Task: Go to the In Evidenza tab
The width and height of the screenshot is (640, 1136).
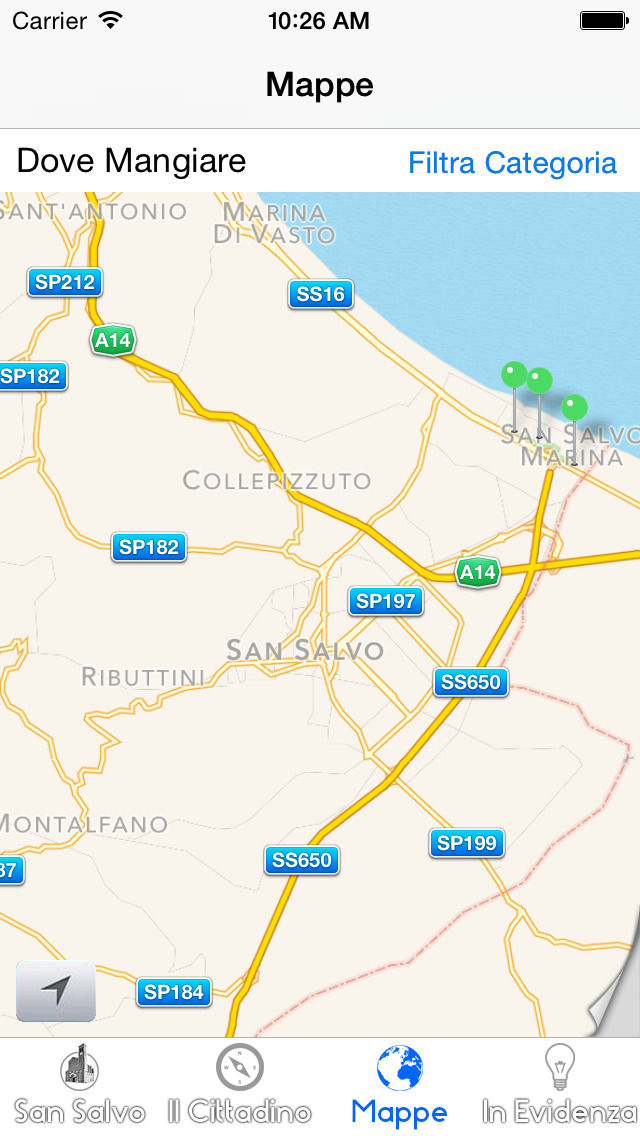Action: point(560,1085)
